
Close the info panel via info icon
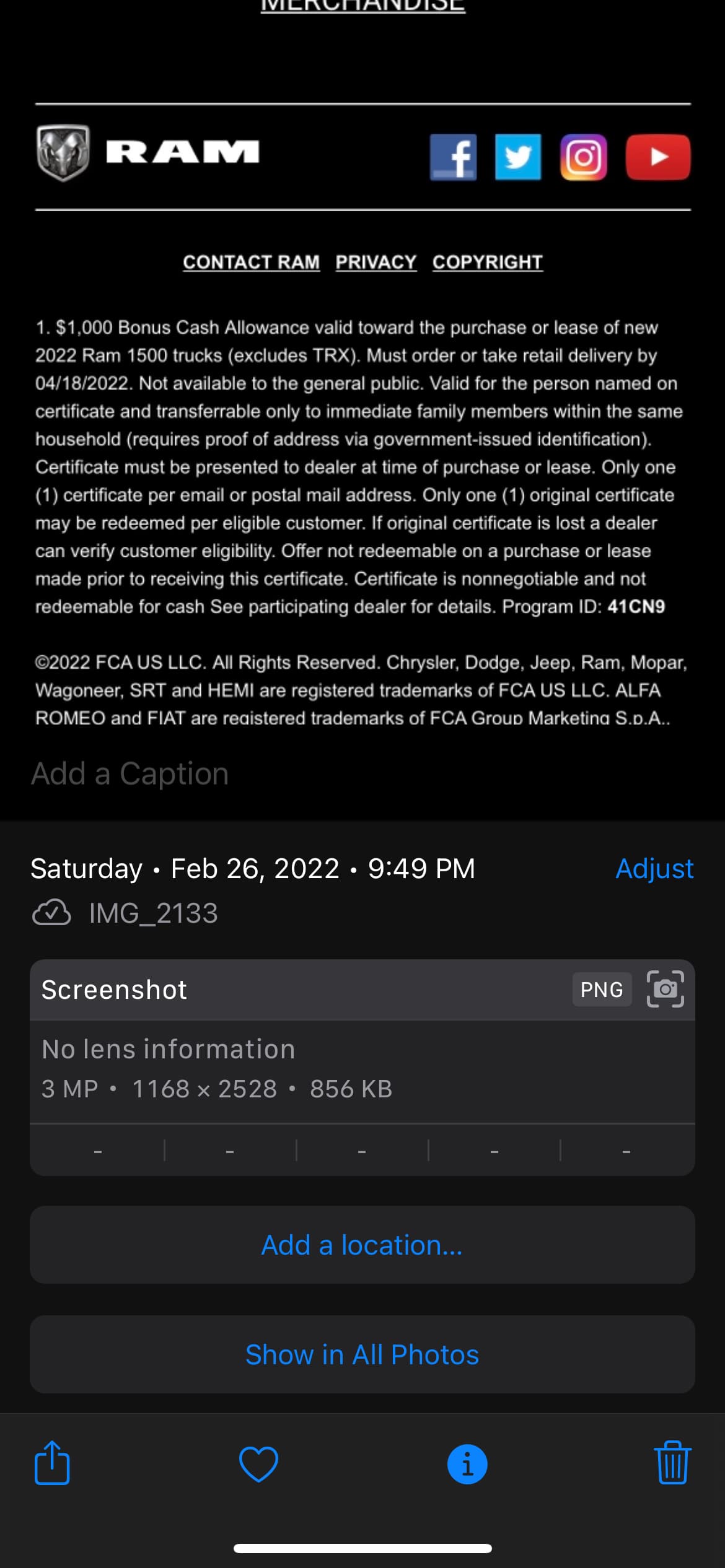point(467,1465)
